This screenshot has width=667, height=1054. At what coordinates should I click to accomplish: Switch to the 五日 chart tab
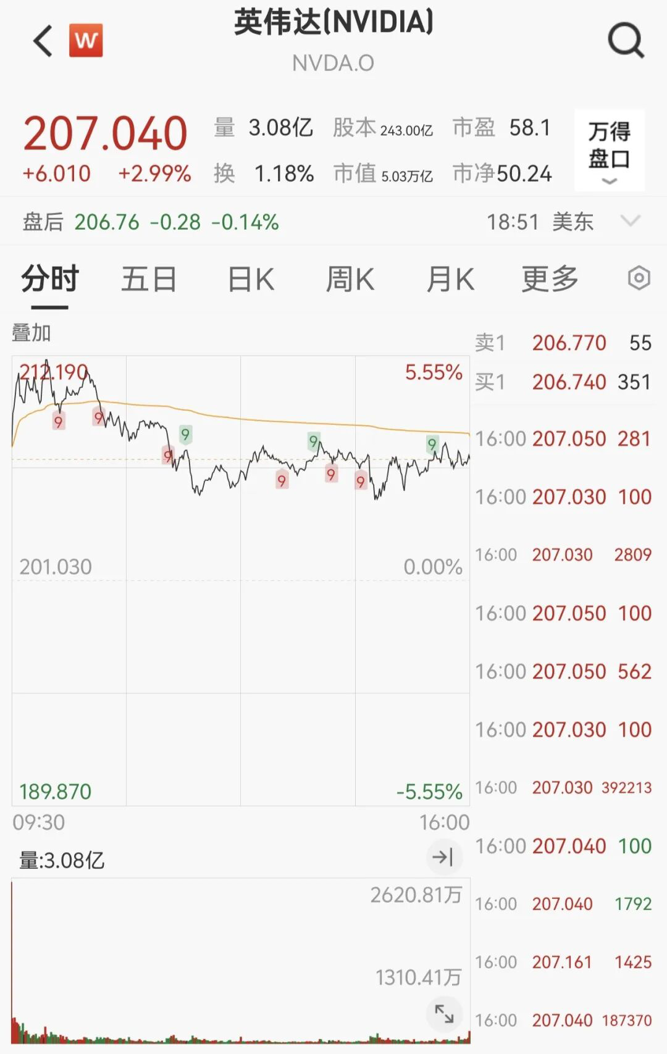pyautogui.click(x=149, y=279)
